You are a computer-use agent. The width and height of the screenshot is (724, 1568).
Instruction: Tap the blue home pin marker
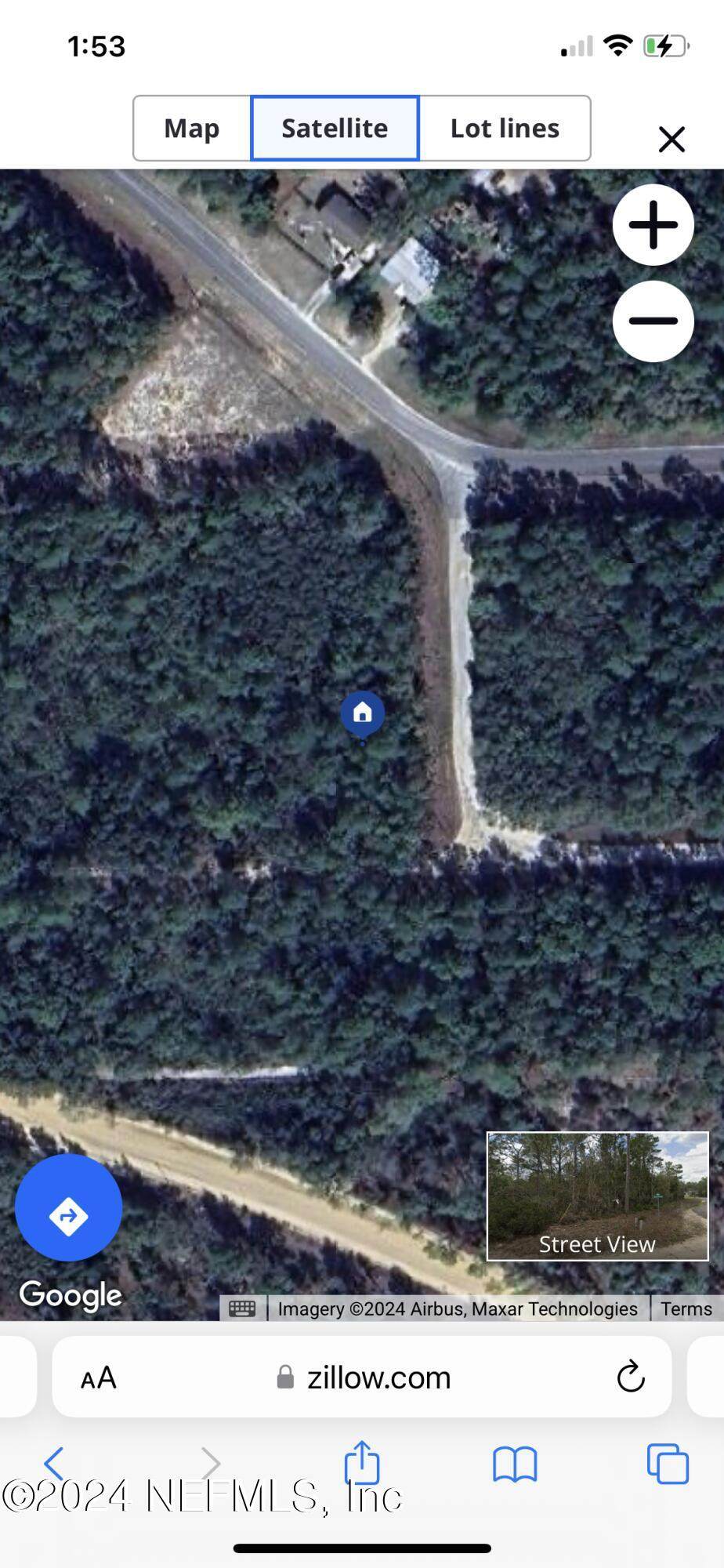point(362,713)
